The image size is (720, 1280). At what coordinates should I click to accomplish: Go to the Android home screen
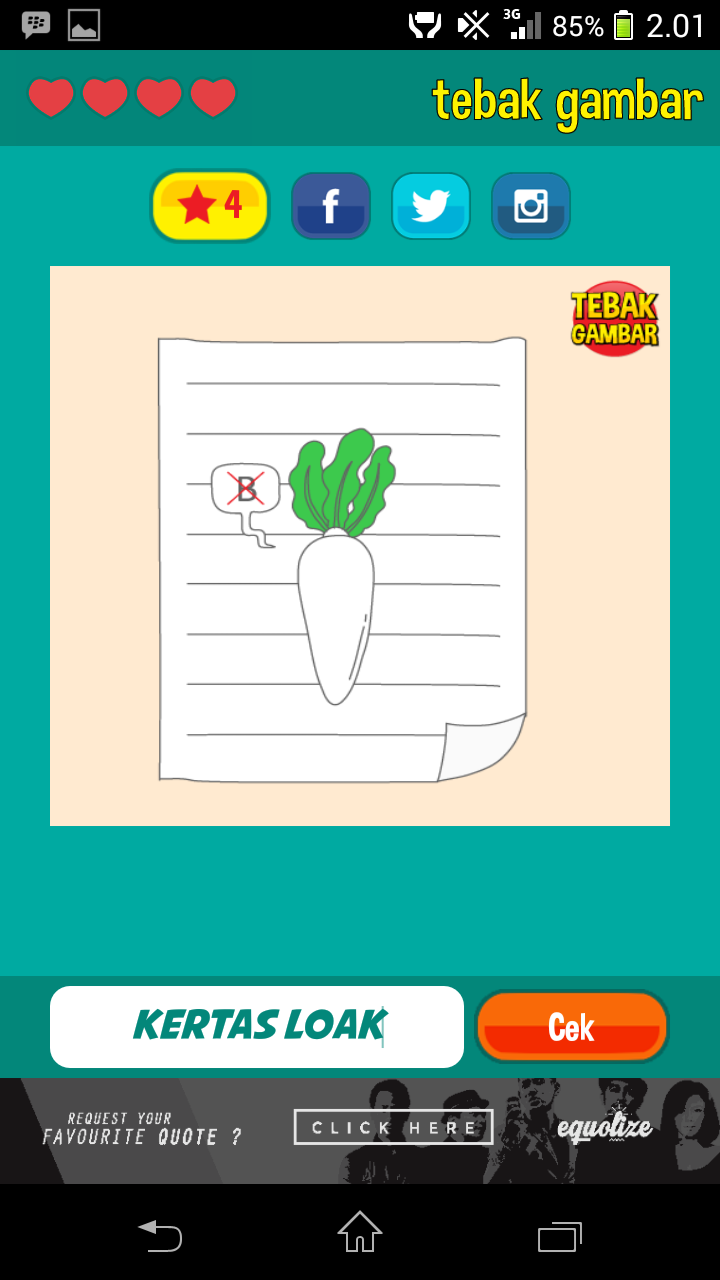tap(360, 1233)
